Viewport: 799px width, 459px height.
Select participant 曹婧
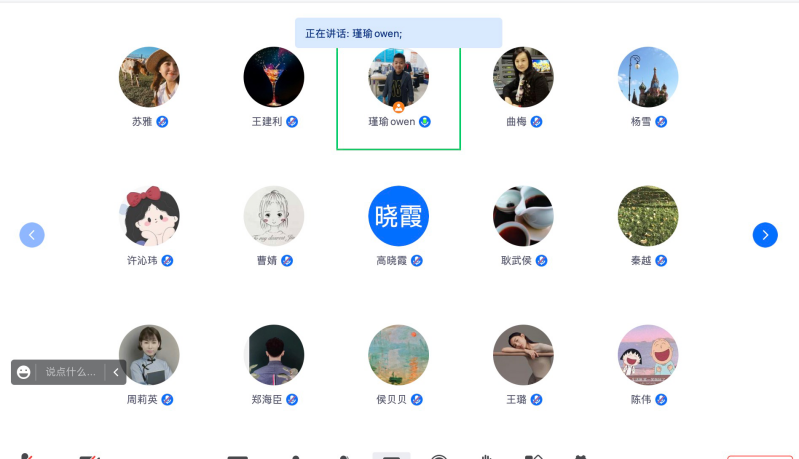click(274, 216)
